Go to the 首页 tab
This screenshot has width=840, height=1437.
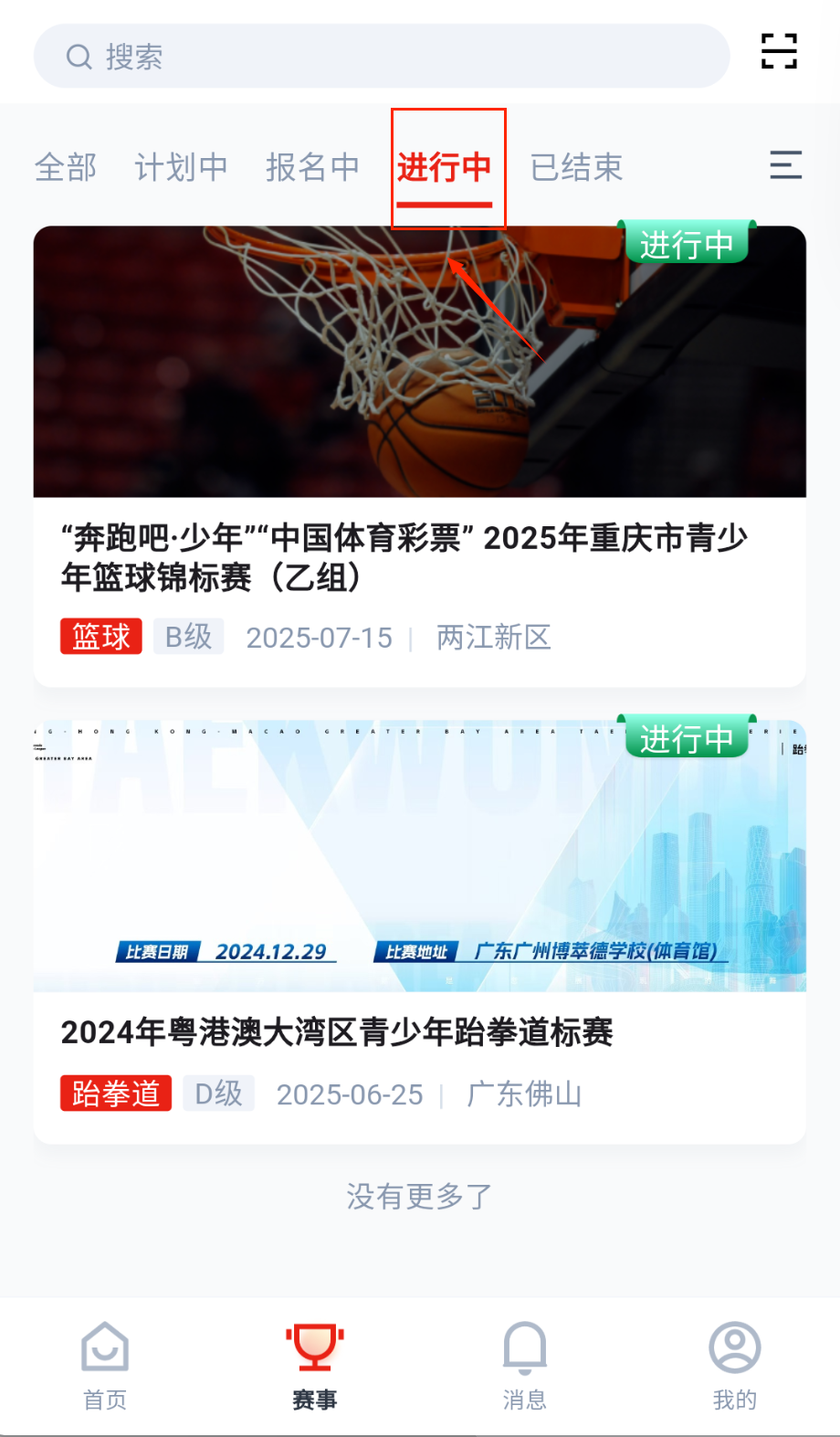pyautogui.click(x=105, y=1365)
